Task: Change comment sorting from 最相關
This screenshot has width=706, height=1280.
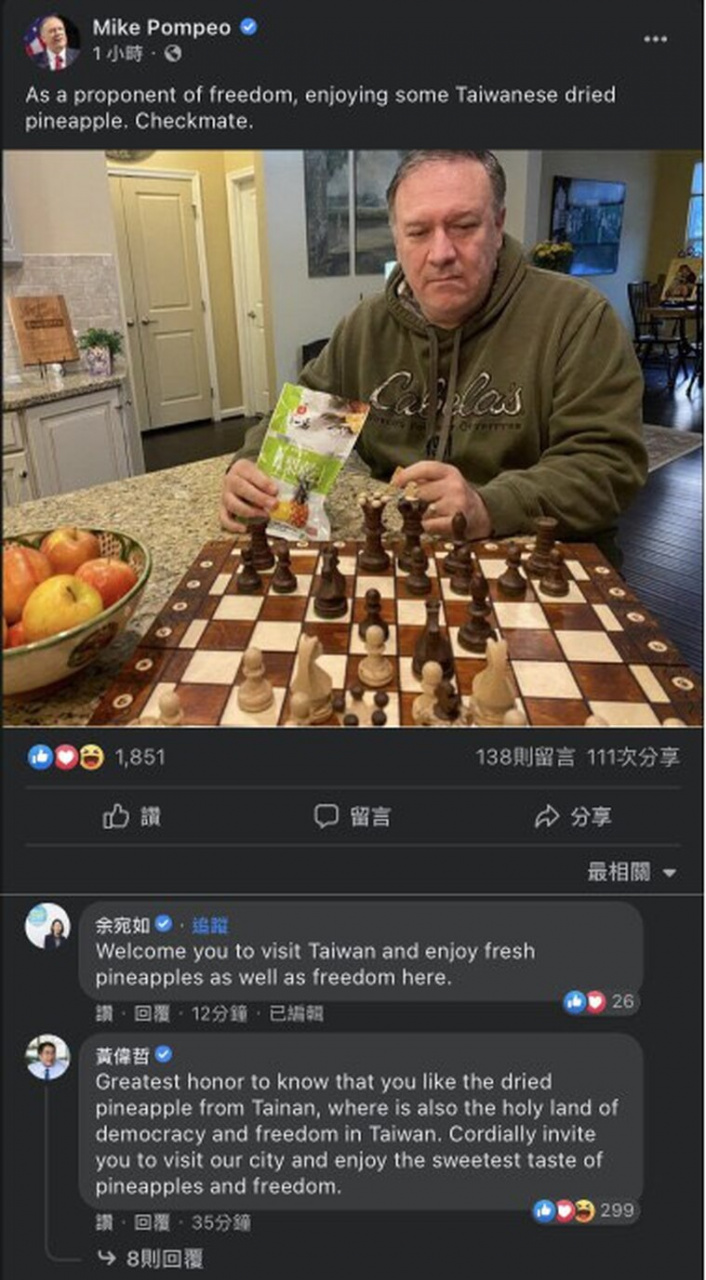Action: click(631, 872)
